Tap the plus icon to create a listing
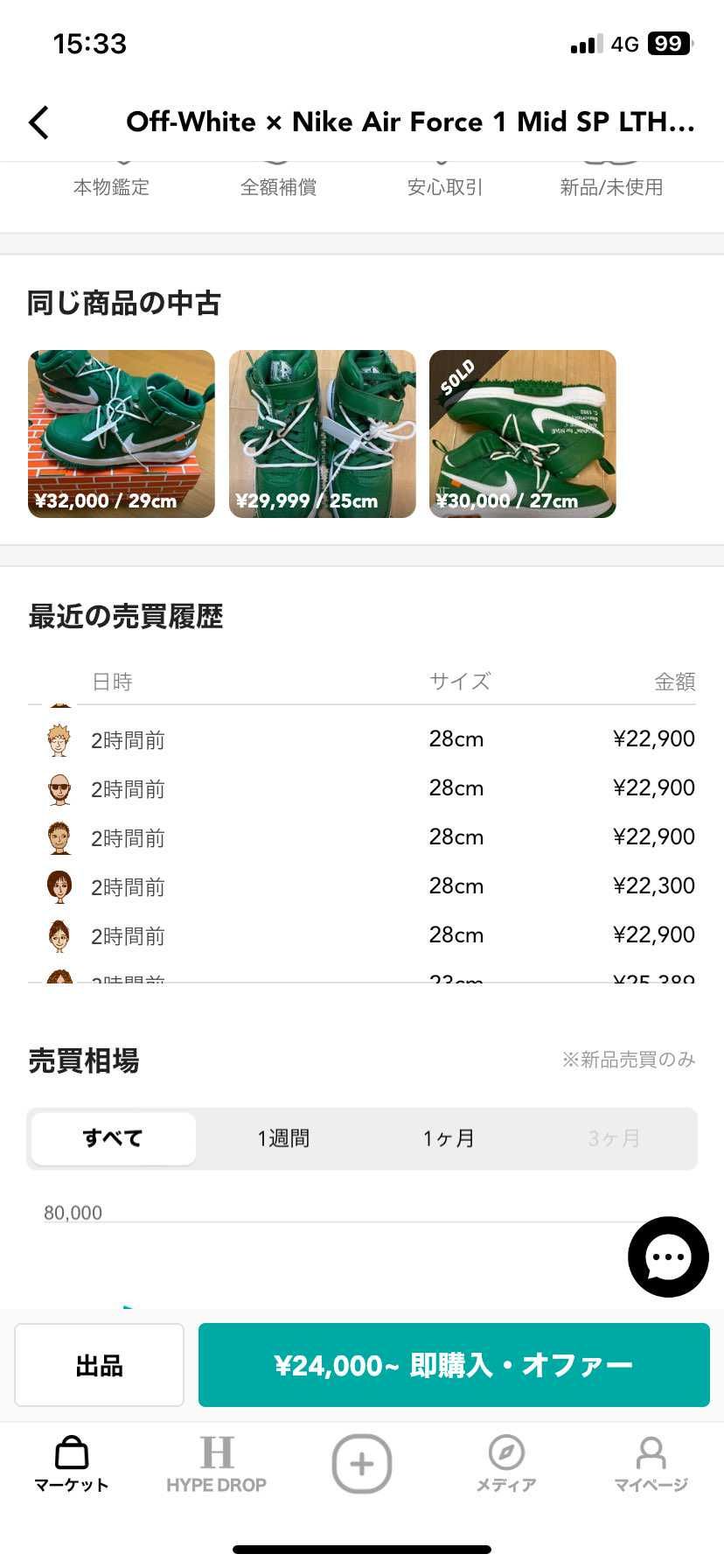 362,1463
